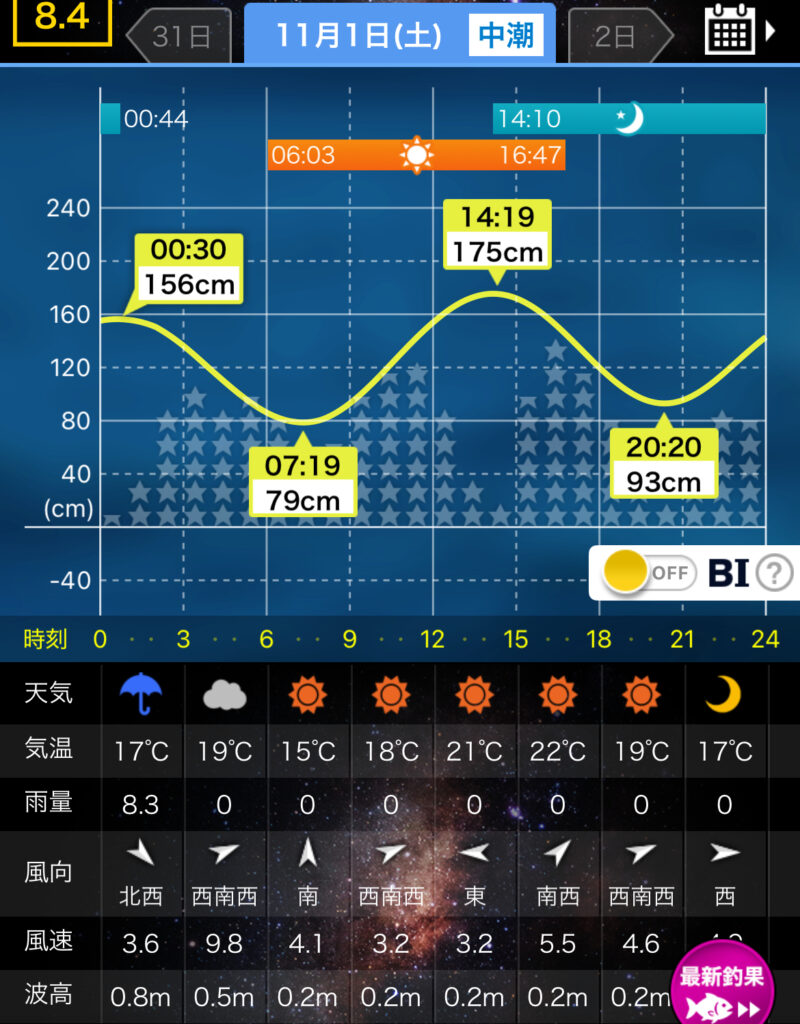
Task: Toggle the BI switch on
Action: 649,573
